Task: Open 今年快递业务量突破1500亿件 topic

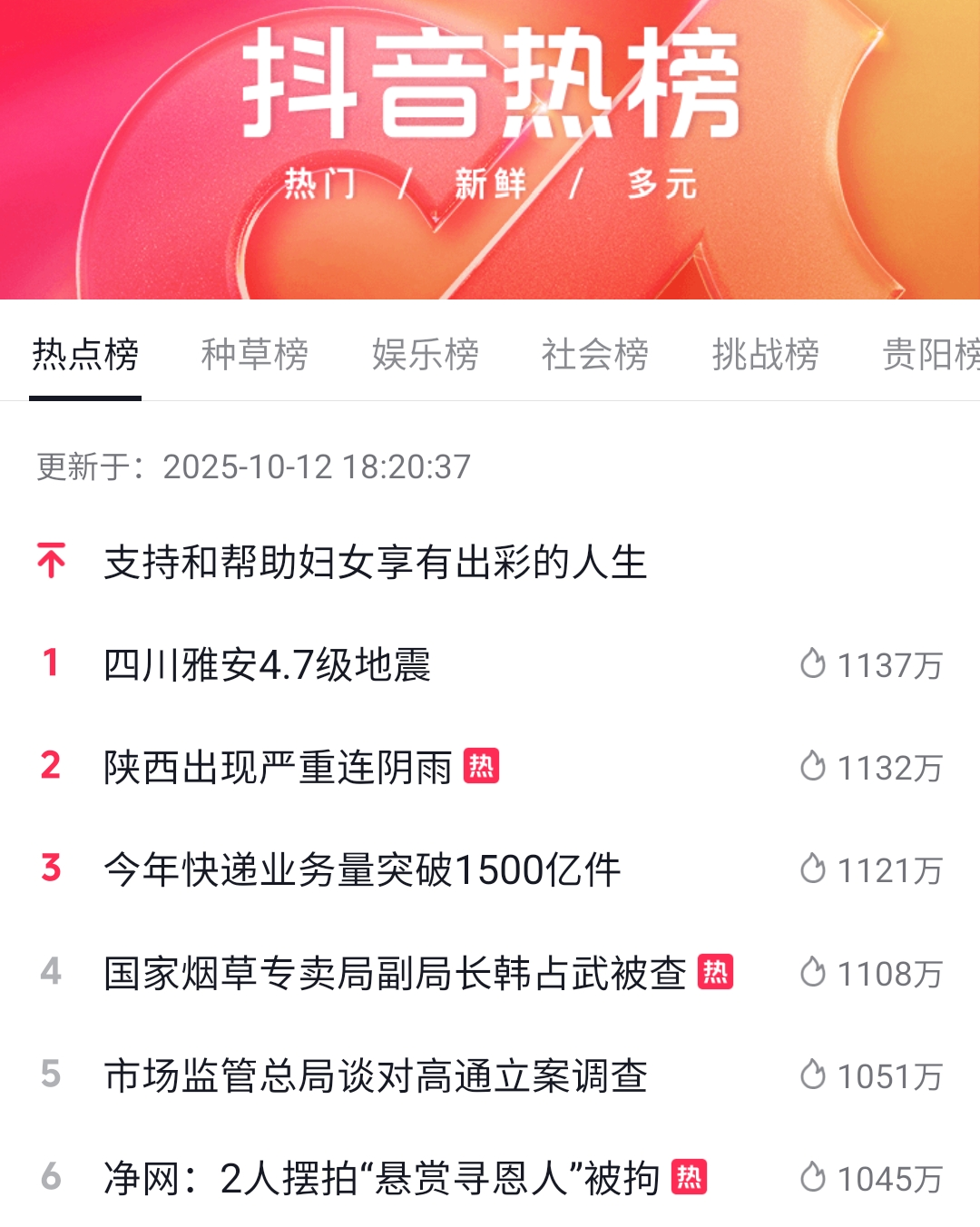Action: [362, 870]
